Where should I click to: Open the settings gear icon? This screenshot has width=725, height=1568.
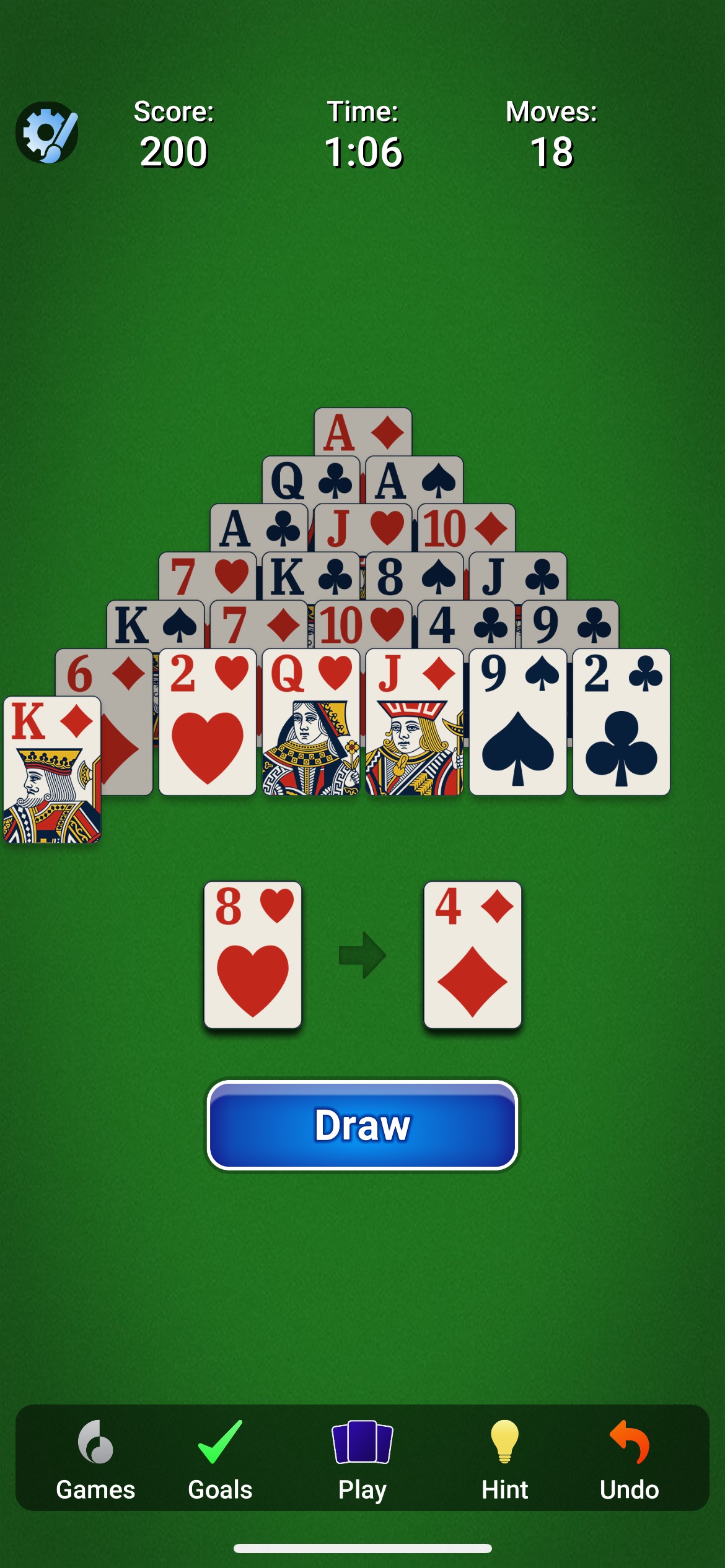(x=47, y=133)
